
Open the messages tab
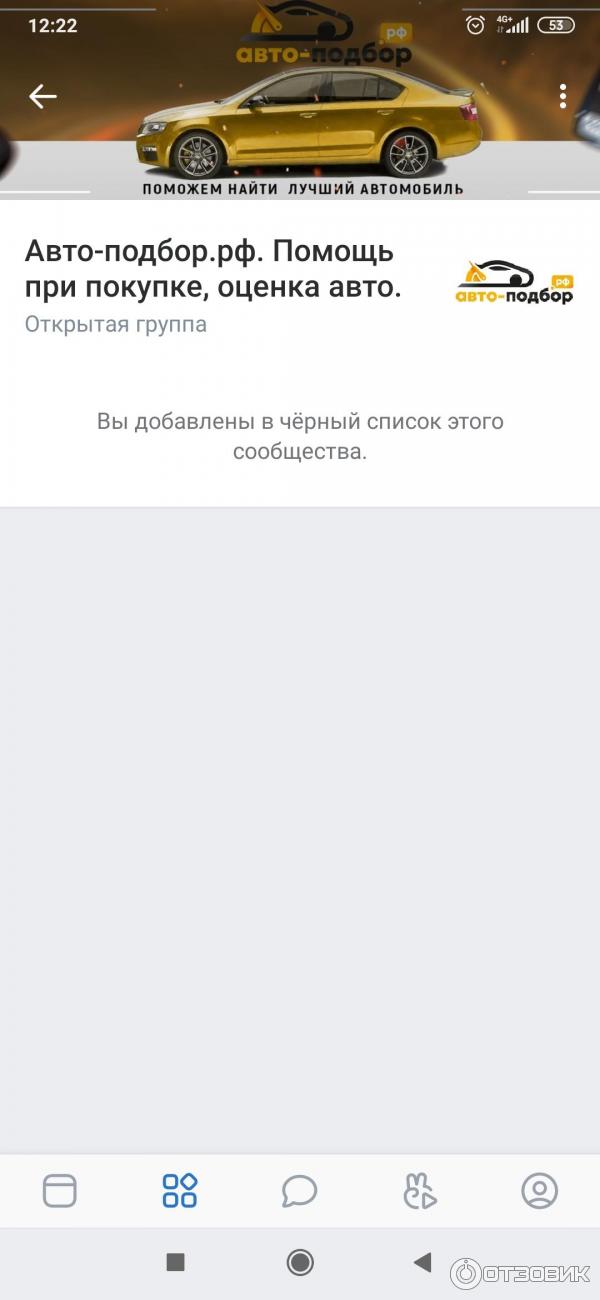pyautogui.click(x=299, y=1190)
